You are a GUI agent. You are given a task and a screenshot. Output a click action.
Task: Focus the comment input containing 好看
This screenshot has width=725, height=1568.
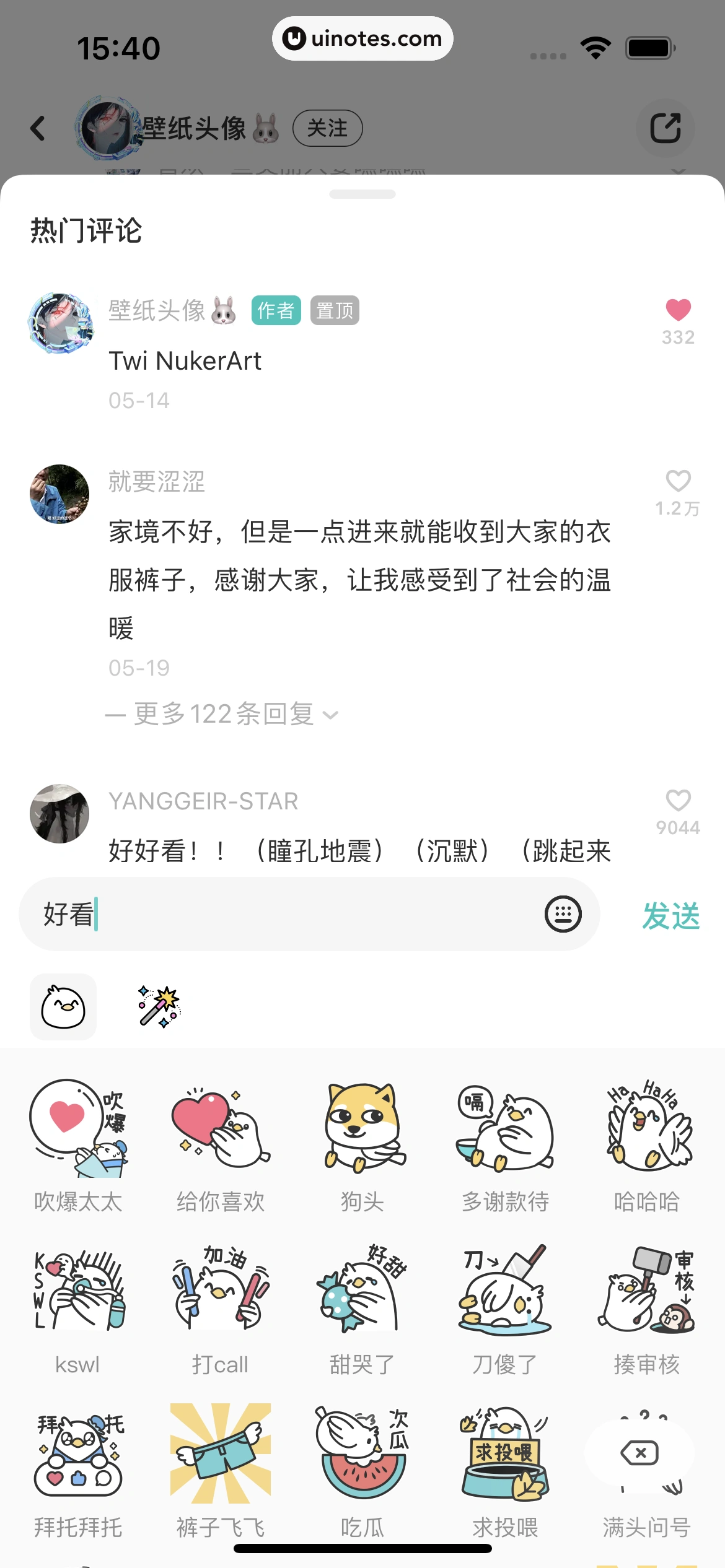(x=248, y=913)
